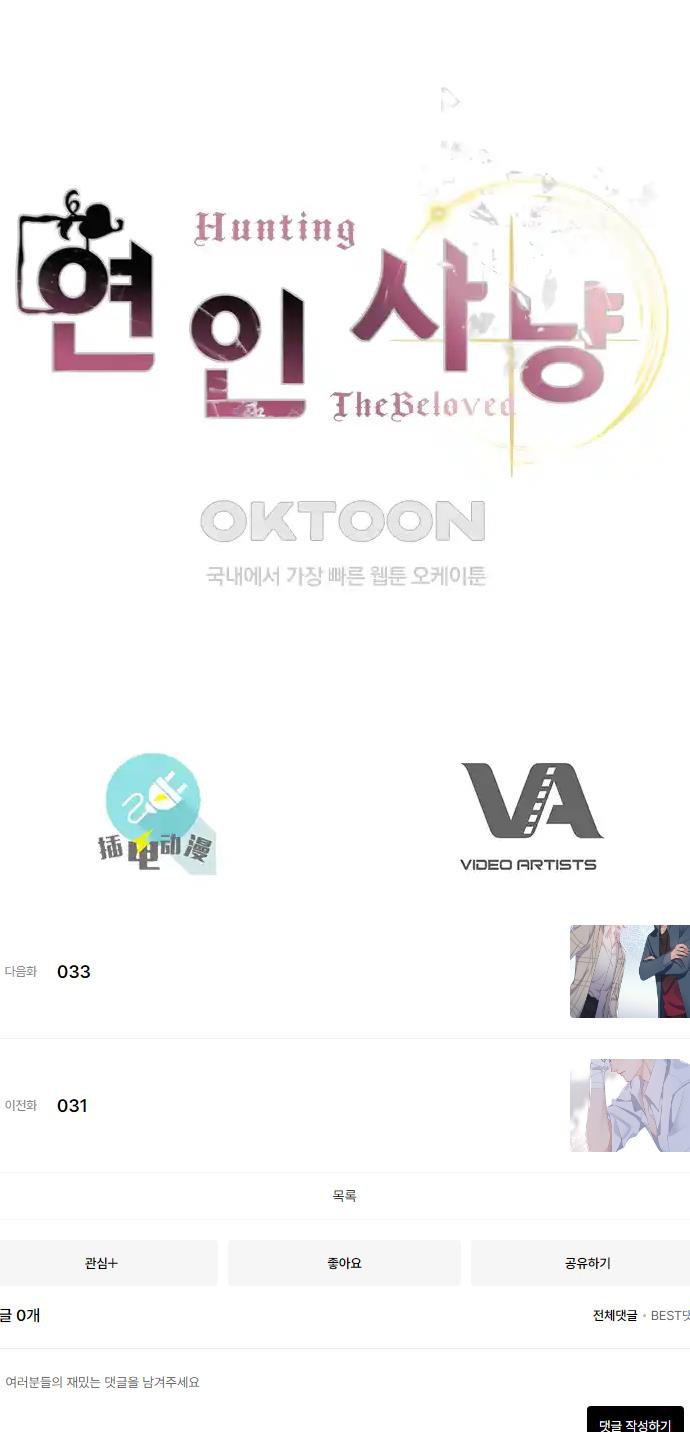Switch to 전체댓글 comments tab
690x1432 pixels.
[x=614, y=1315]
